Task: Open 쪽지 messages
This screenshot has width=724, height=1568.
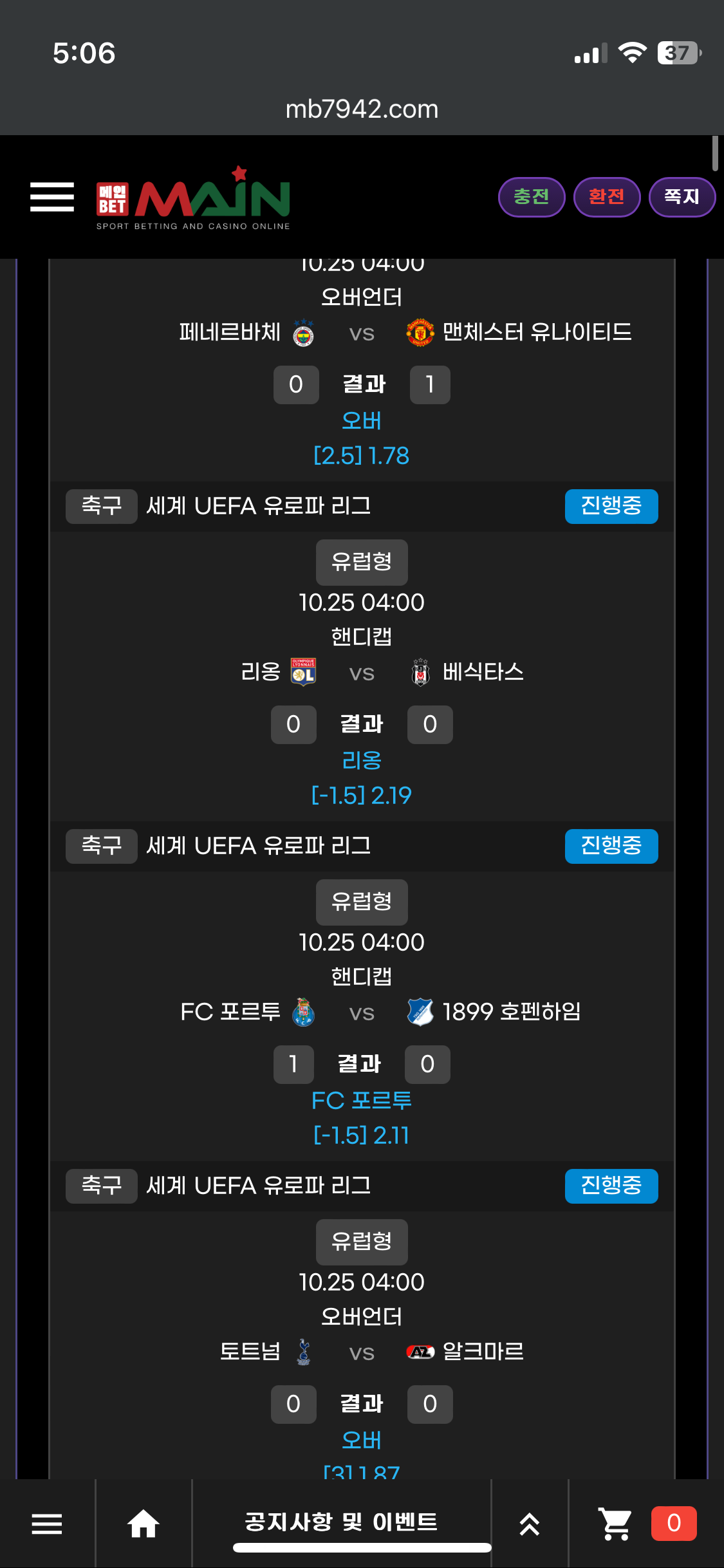Action: coord(682,197)
